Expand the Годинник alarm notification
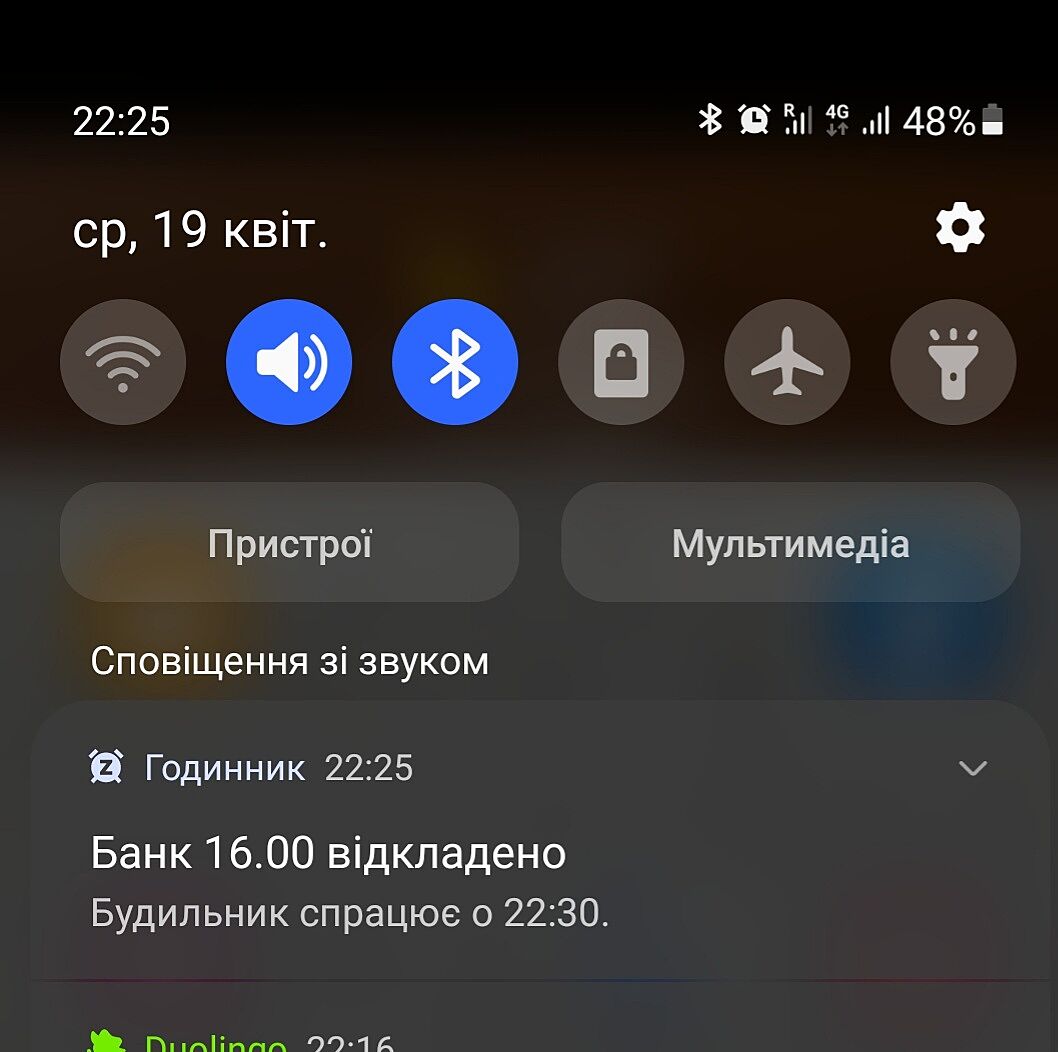Viewport: 1058px width, 1052px height. (x=972, y=768)
